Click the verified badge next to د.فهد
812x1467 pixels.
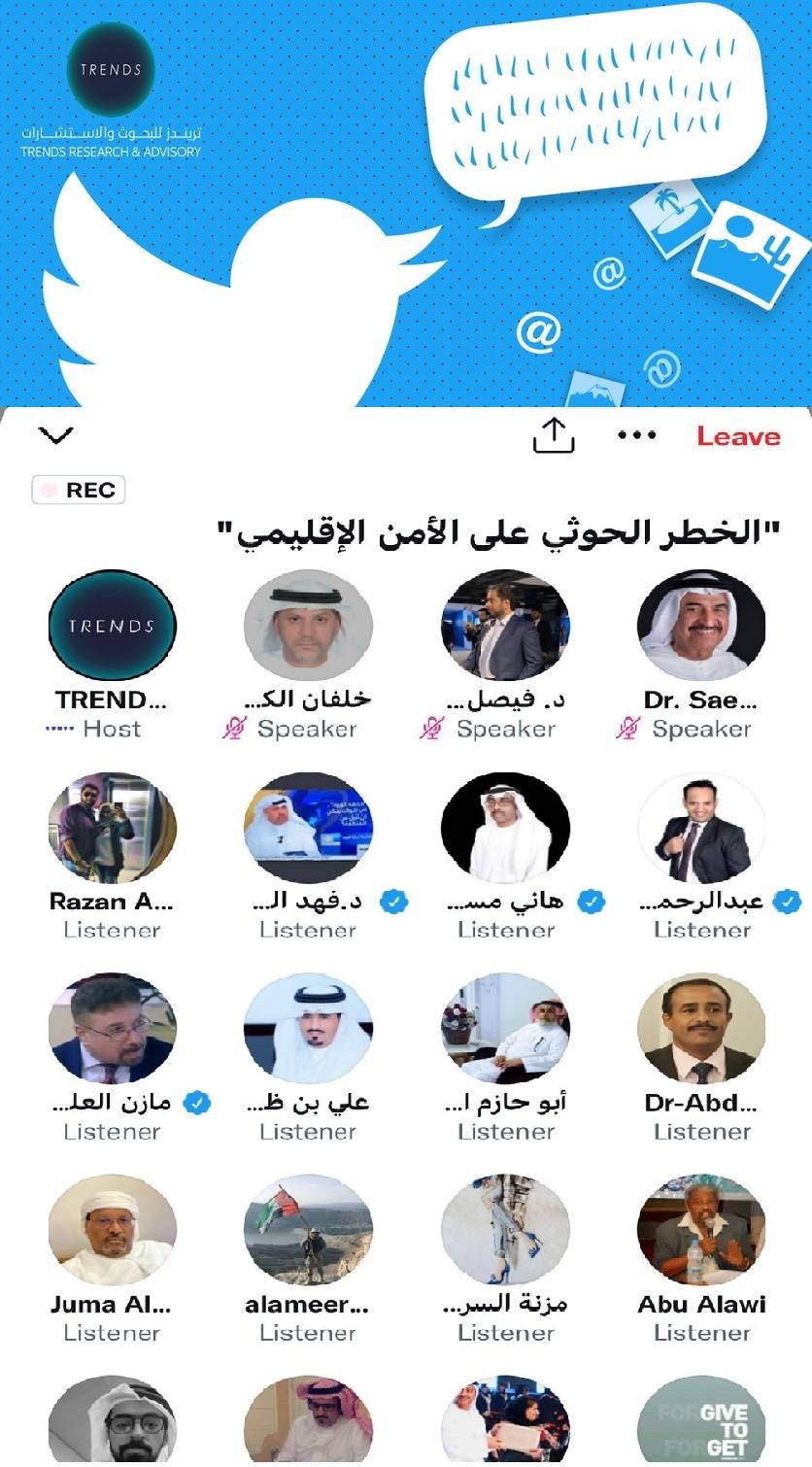point(393,903)
